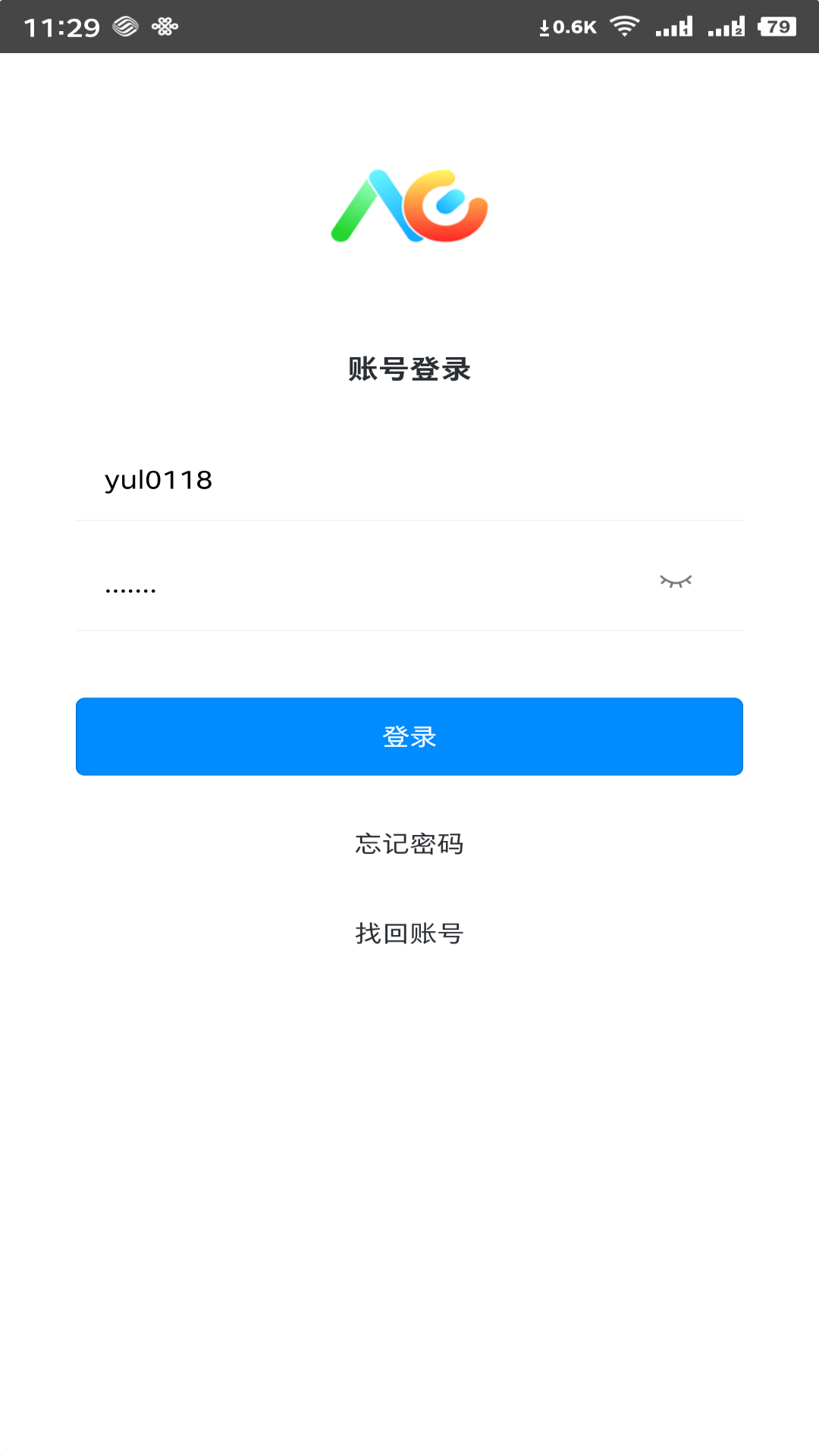Select the dotted password text

[130, 588]
